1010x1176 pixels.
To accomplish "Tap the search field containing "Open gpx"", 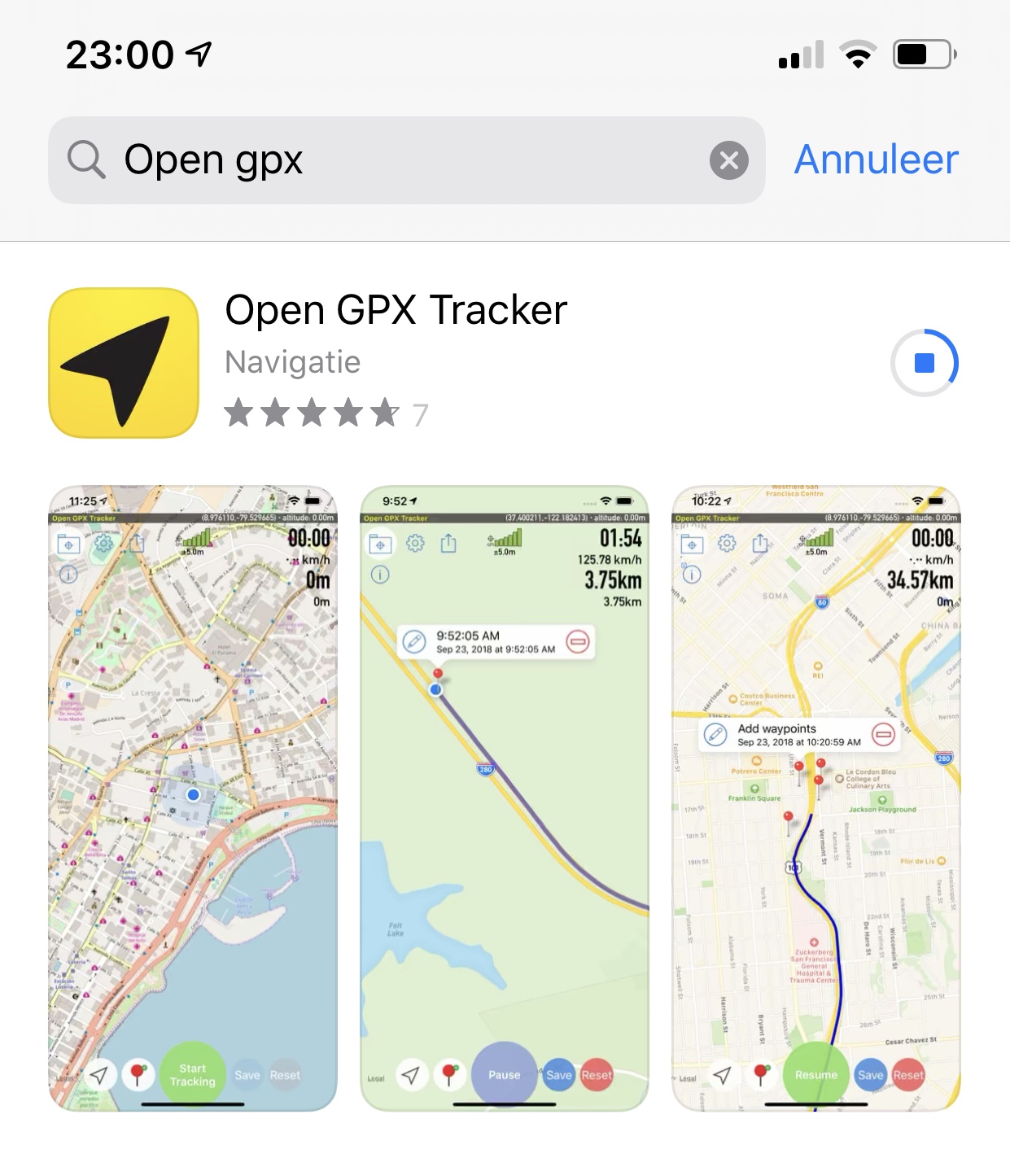I will point(391,160).
